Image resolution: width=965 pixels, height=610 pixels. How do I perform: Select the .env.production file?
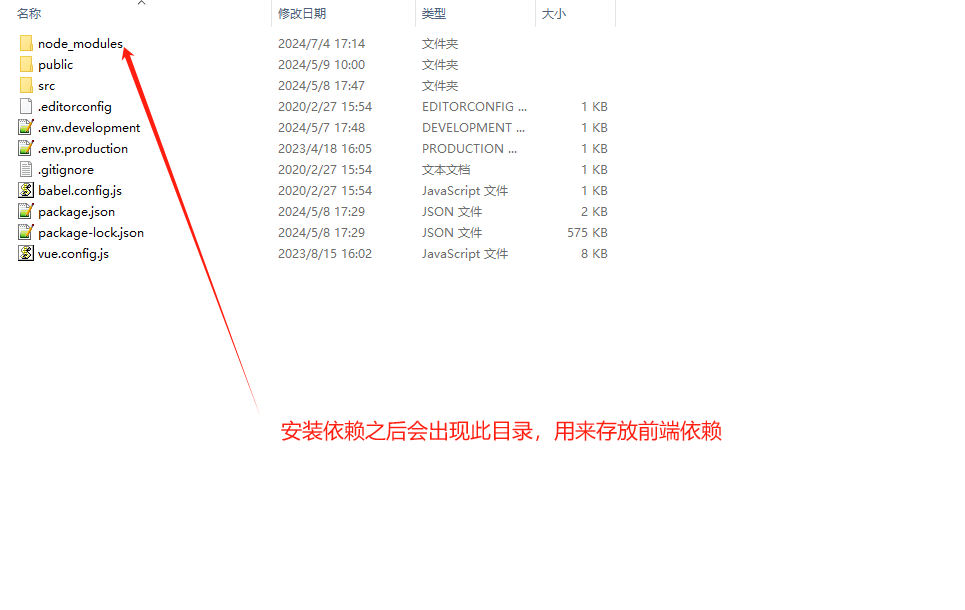(82, 149)
